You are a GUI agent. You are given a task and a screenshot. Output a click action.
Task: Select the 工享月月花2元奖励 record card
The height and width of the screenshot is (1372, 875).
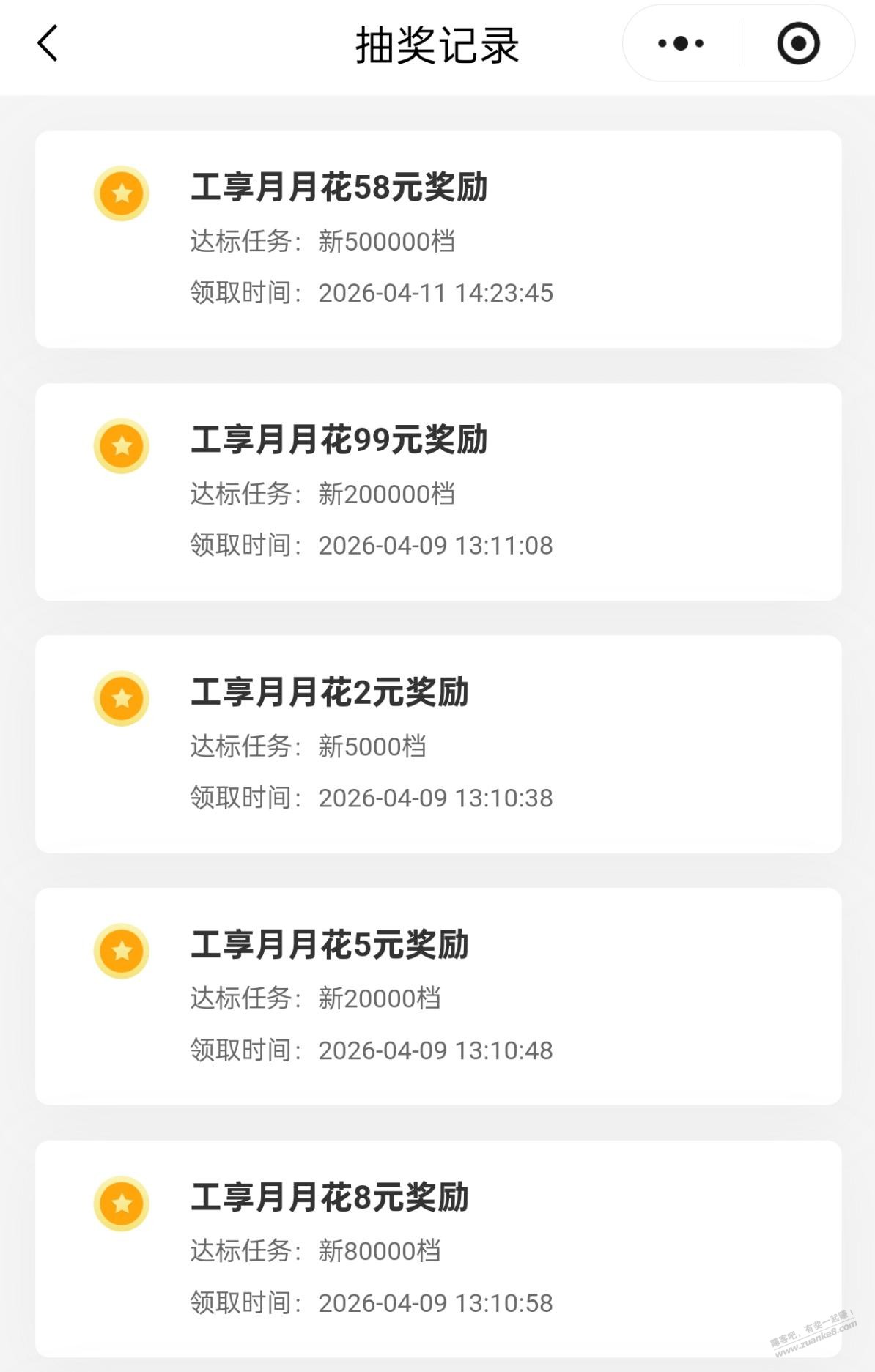click(x=437, y=742)
